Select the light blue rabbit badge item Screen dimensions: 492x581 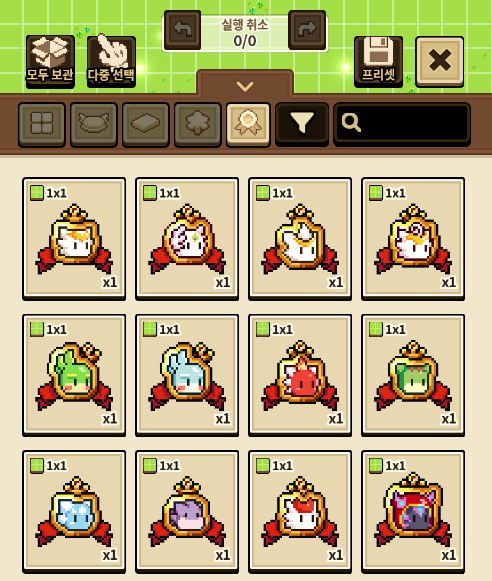tap(187, 375)
